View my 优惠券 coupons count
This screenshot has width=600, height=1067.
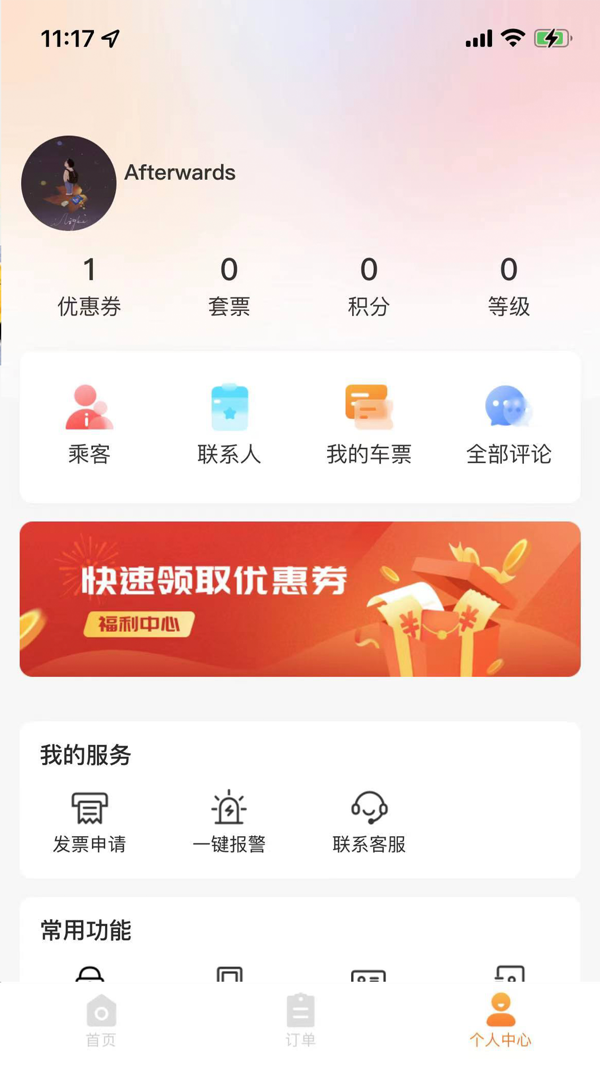(x=89, y=286)
